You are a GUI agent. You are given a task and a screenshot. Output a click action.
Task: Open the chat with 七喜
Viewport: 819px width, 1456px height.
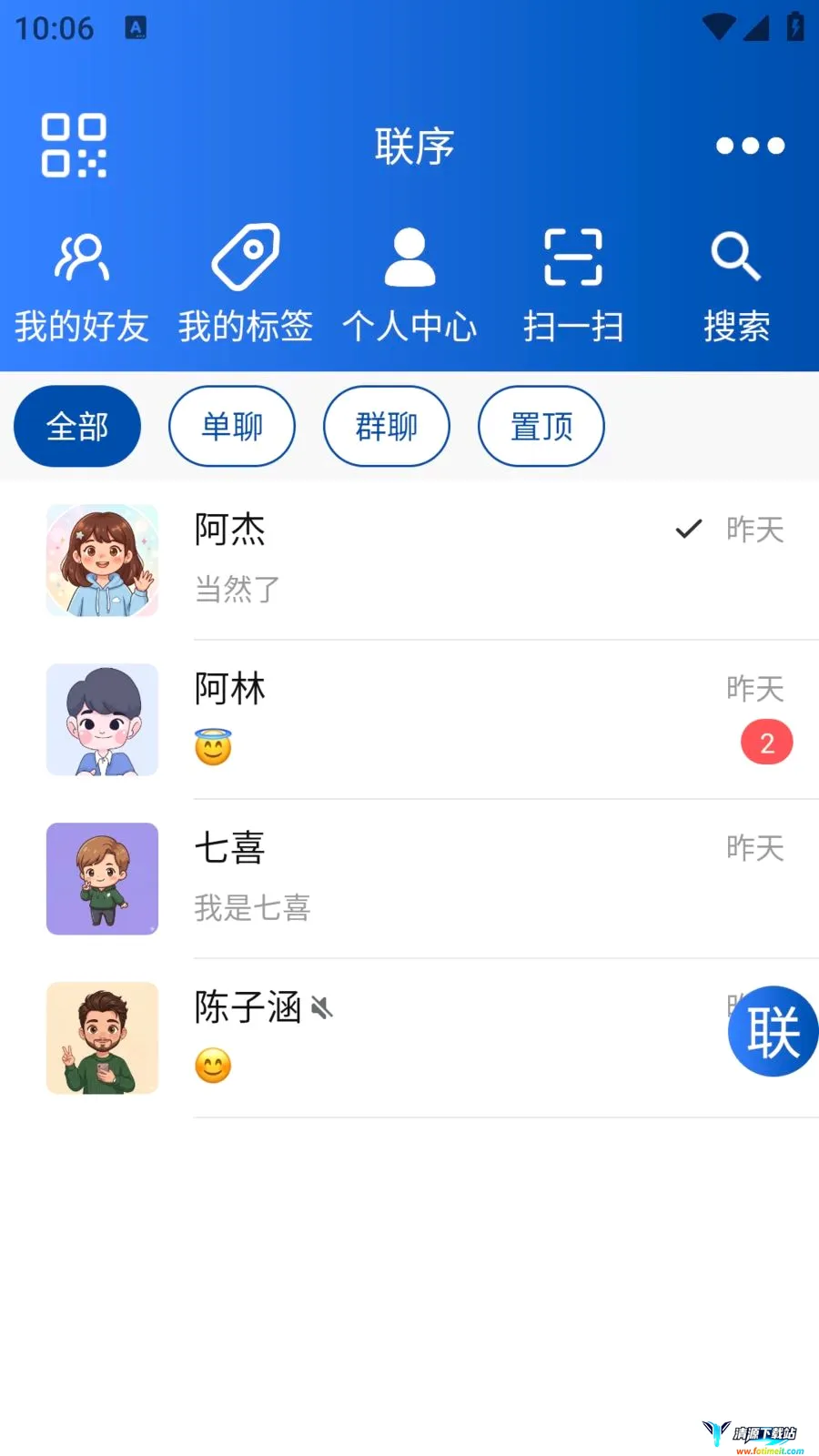[x=409, y=879]
